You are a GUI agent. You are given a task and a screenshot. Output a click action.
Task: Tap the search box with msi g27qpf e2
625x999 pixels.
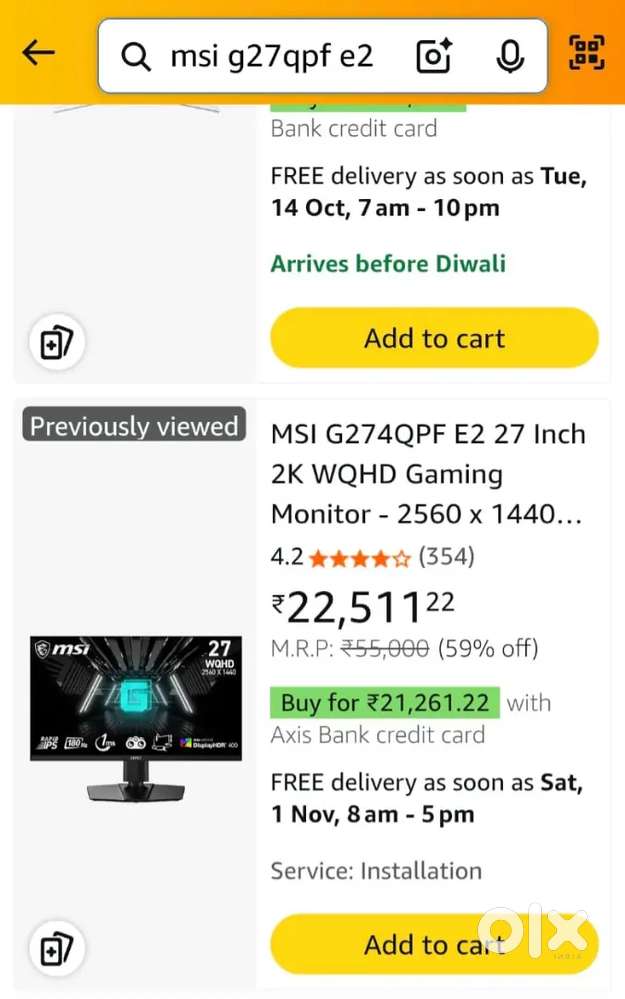click(x=271, y=57)
